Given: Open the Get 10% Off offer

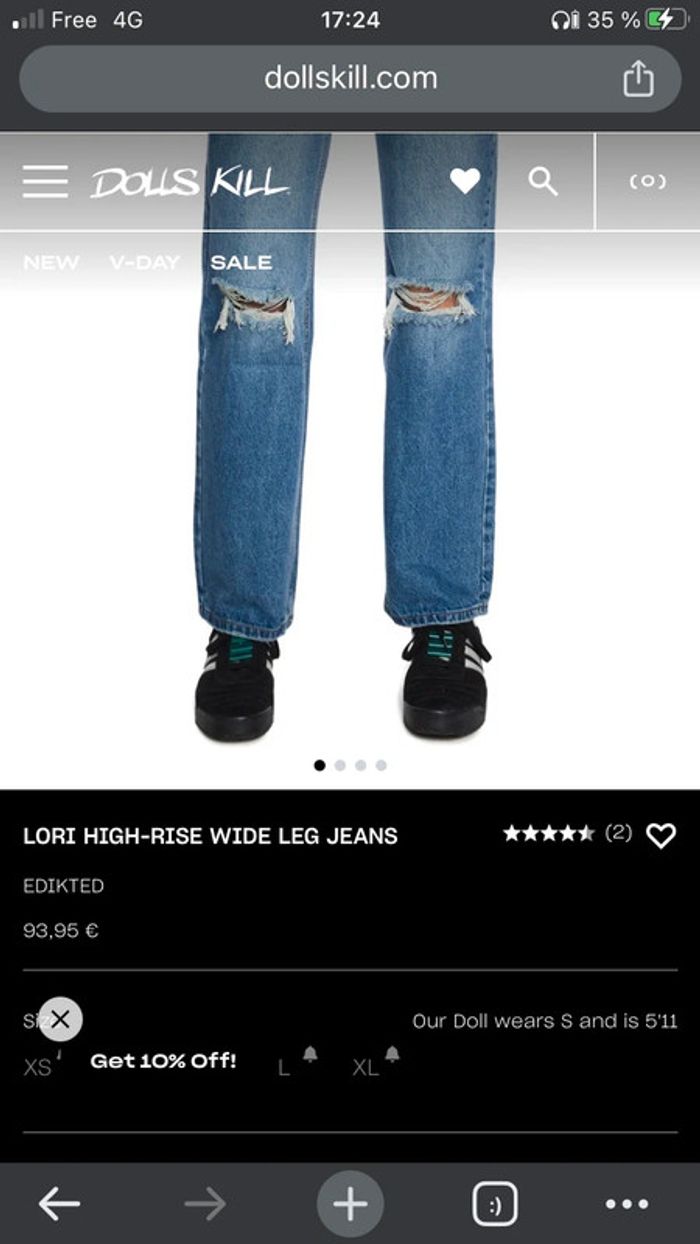Looking at the screenshot, I should point(163,1060).
